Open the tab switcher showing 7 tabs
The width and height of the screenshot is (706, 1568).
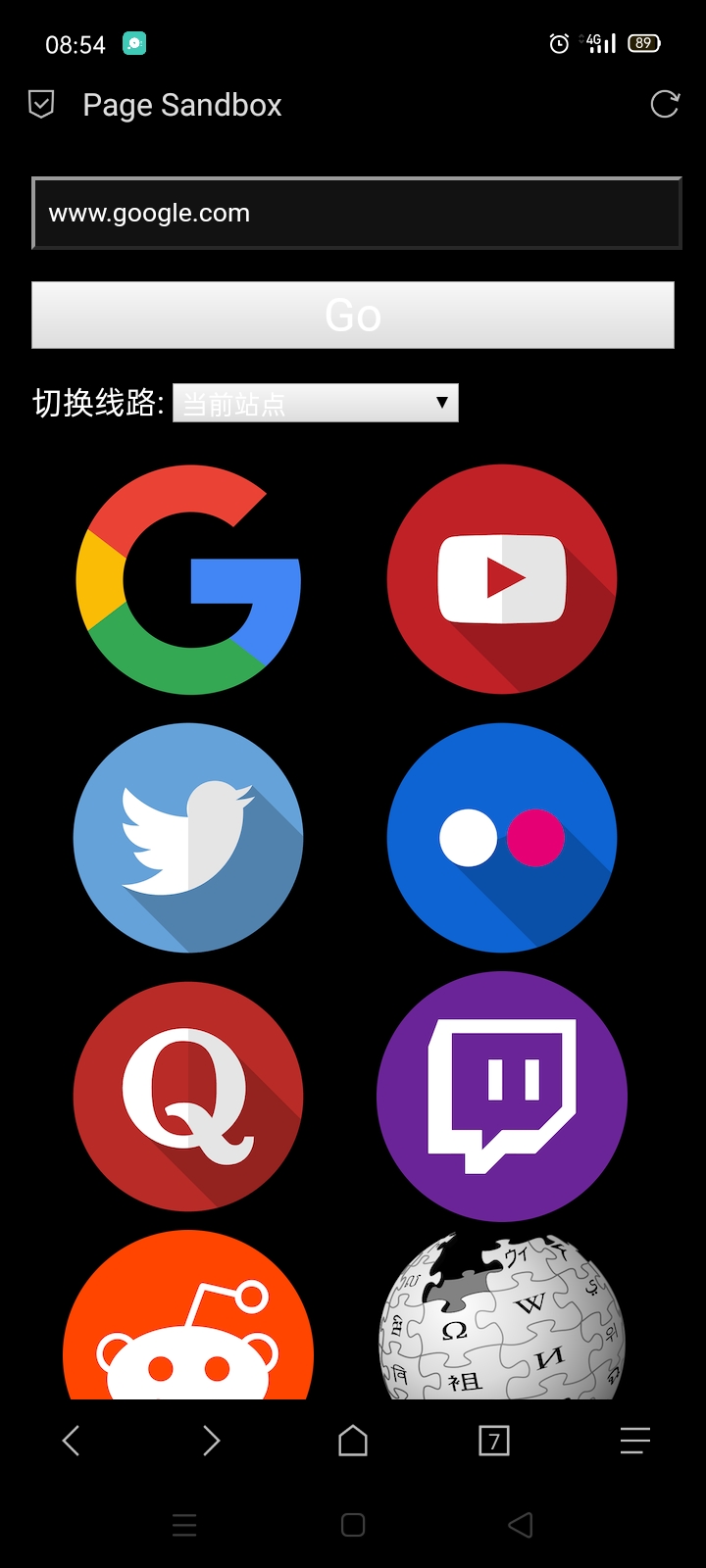[494, 1441]
